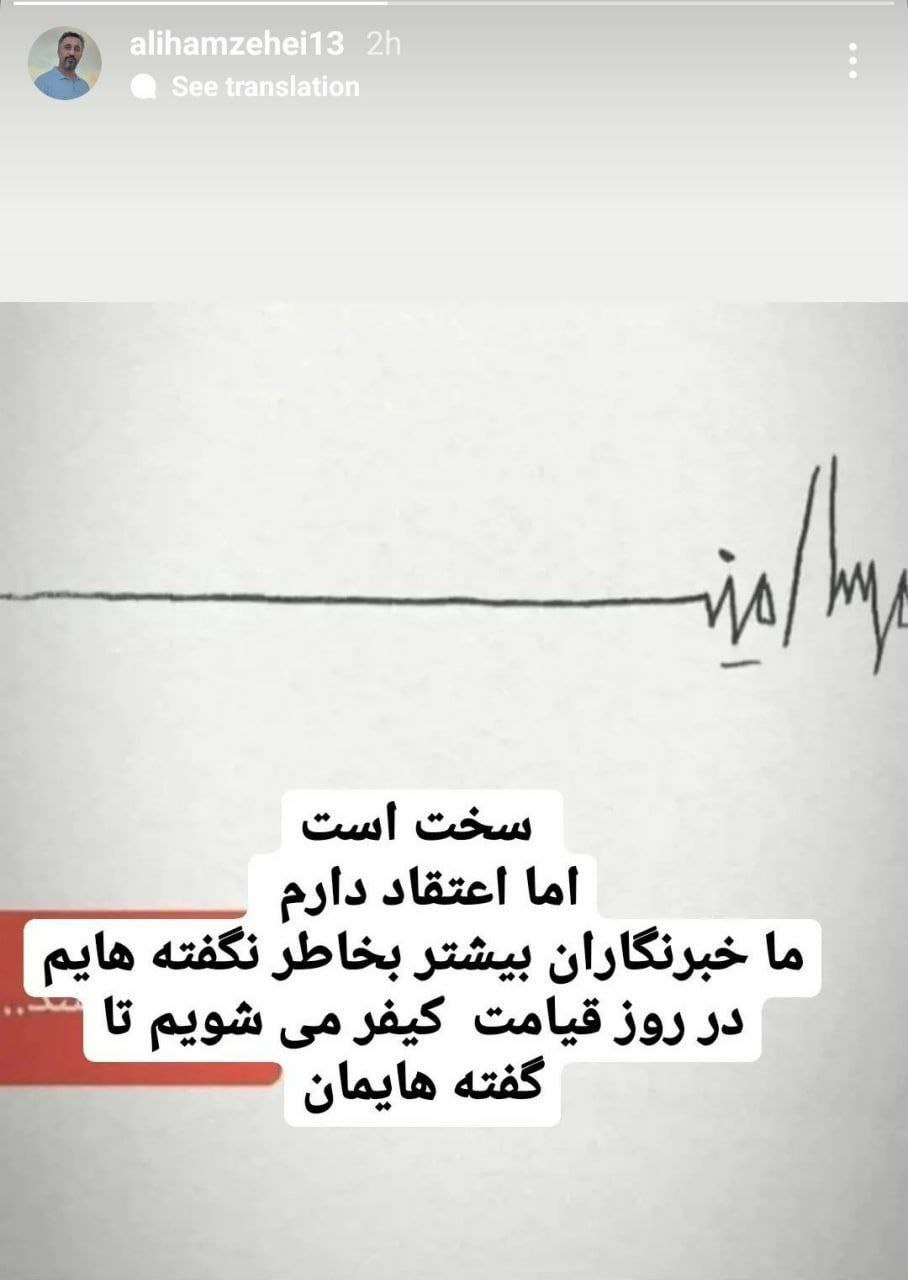Expand story options from the vertical dots
The width and height of the screenshot is (908, 1280).
853,60
